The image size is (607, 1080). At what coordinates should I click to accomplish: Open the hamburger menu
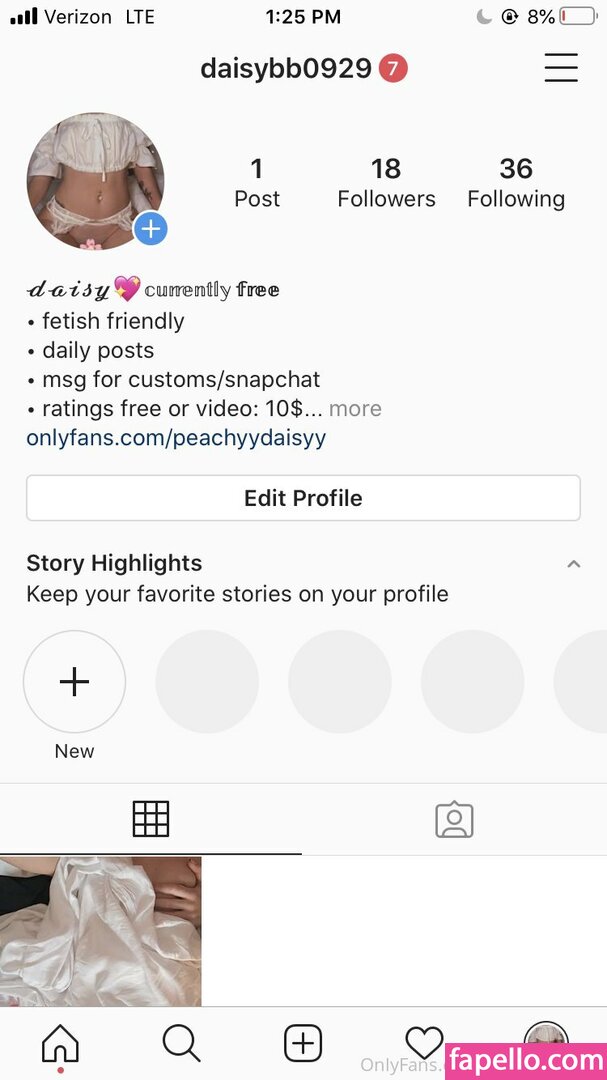[x=561, y=68]
